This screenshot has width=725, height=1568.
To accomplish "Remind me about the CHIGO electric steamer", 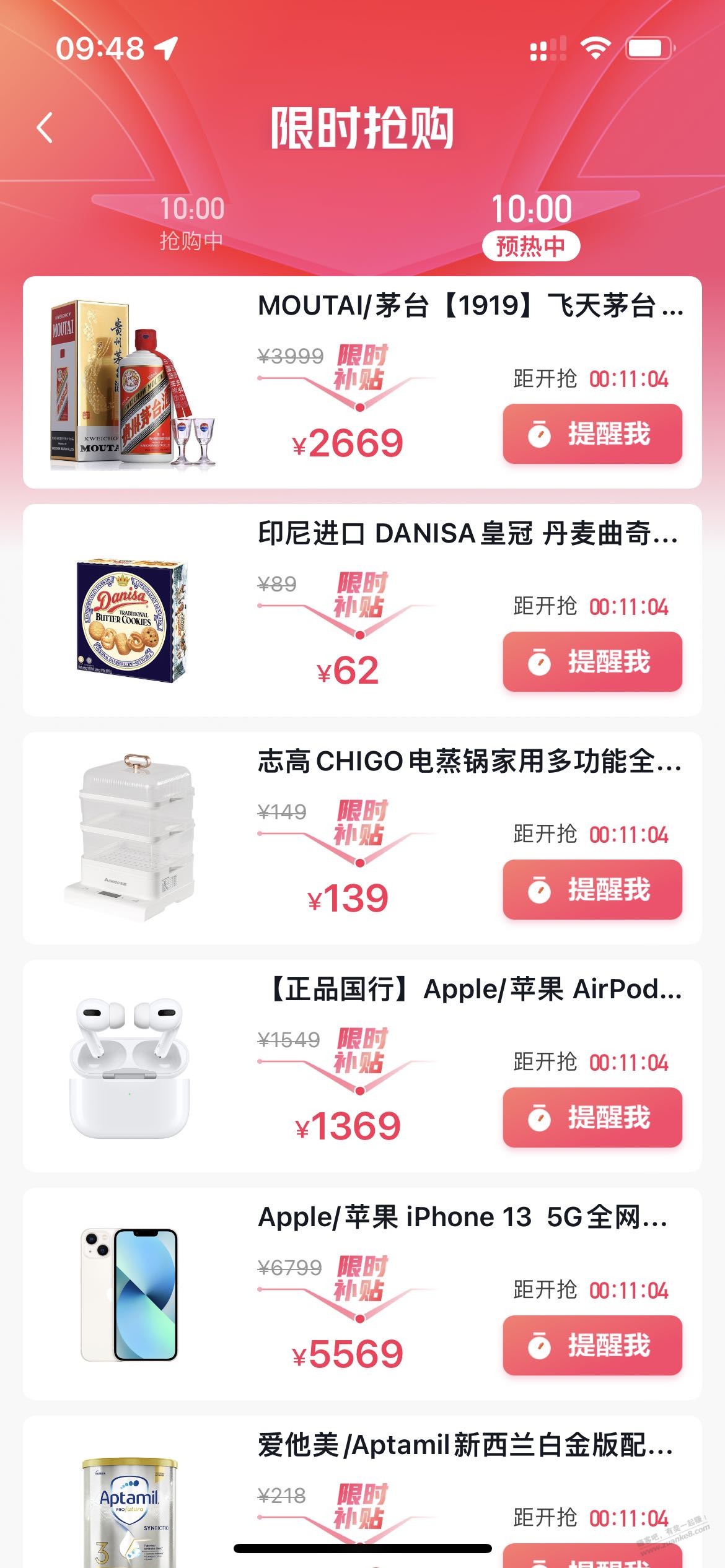I will pyautogui.click(x=592, y=889).
